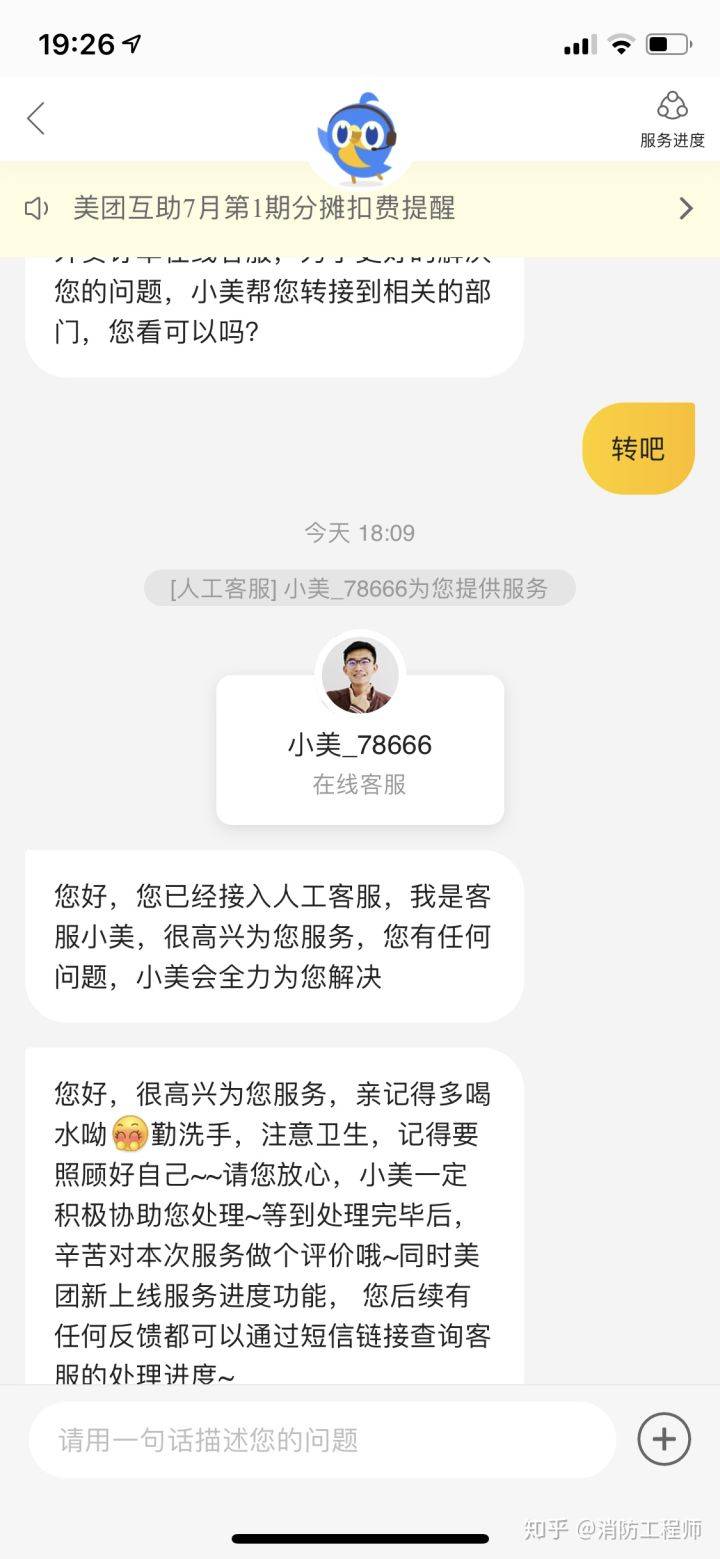Click the battery indicator in the status bar
The height and width of the screenshot is (1559, 720).
tap(668, 43)
